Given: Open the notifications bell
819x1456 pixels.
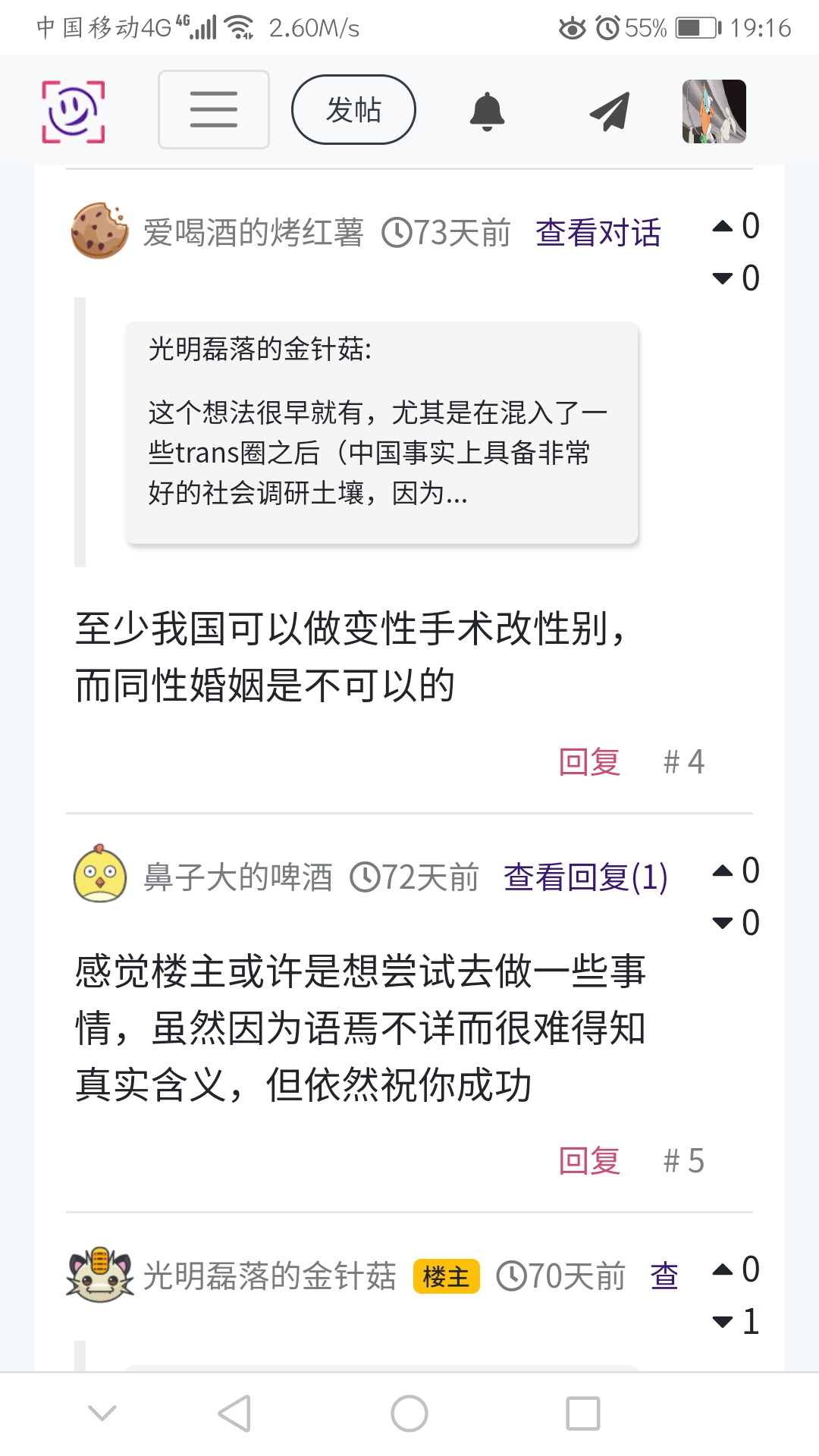Looking at the screenshot, I should 487,111.
